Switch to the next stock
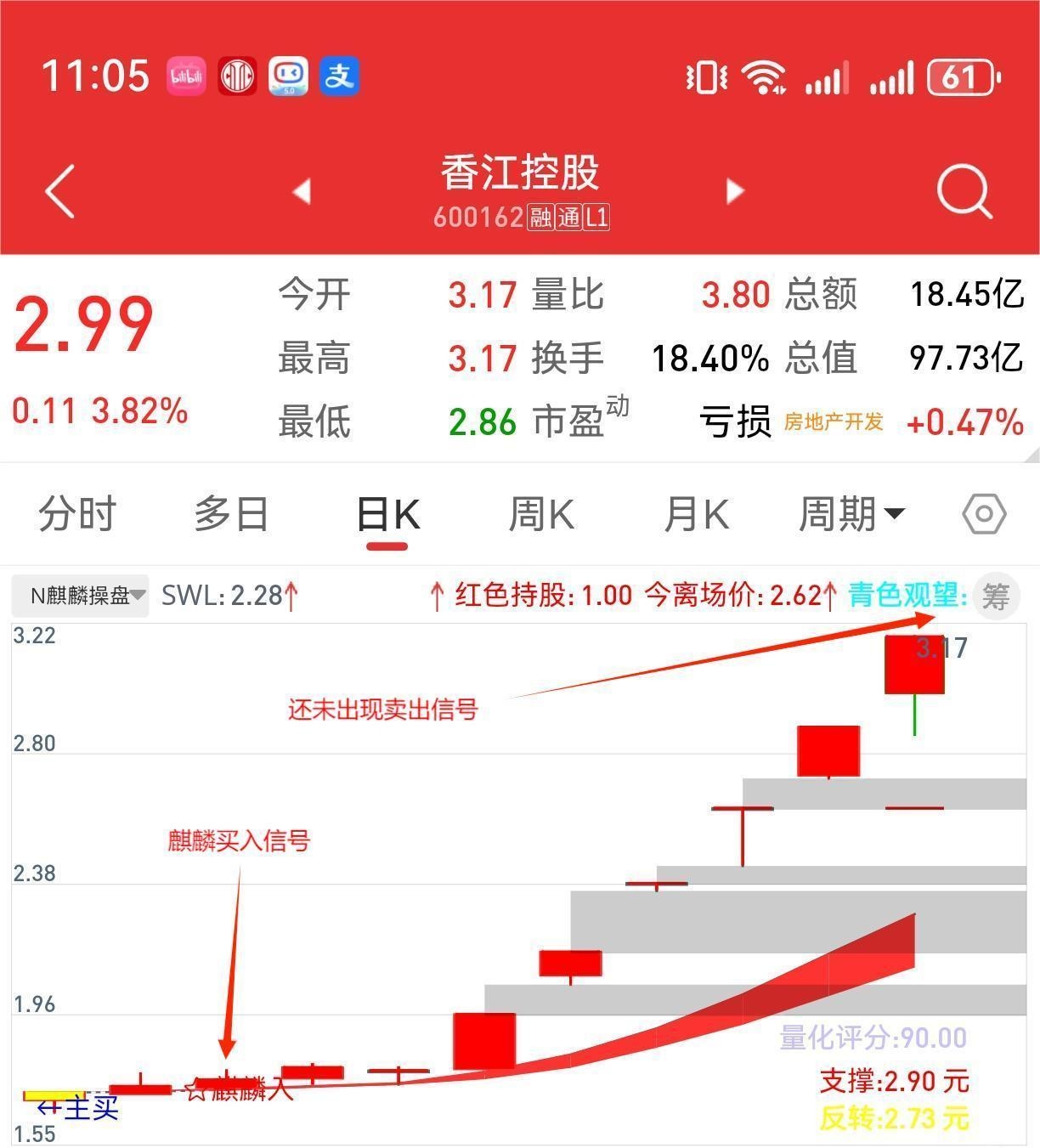The height and width of the screenshot is (1148, 1040). [x=735, y=192]
